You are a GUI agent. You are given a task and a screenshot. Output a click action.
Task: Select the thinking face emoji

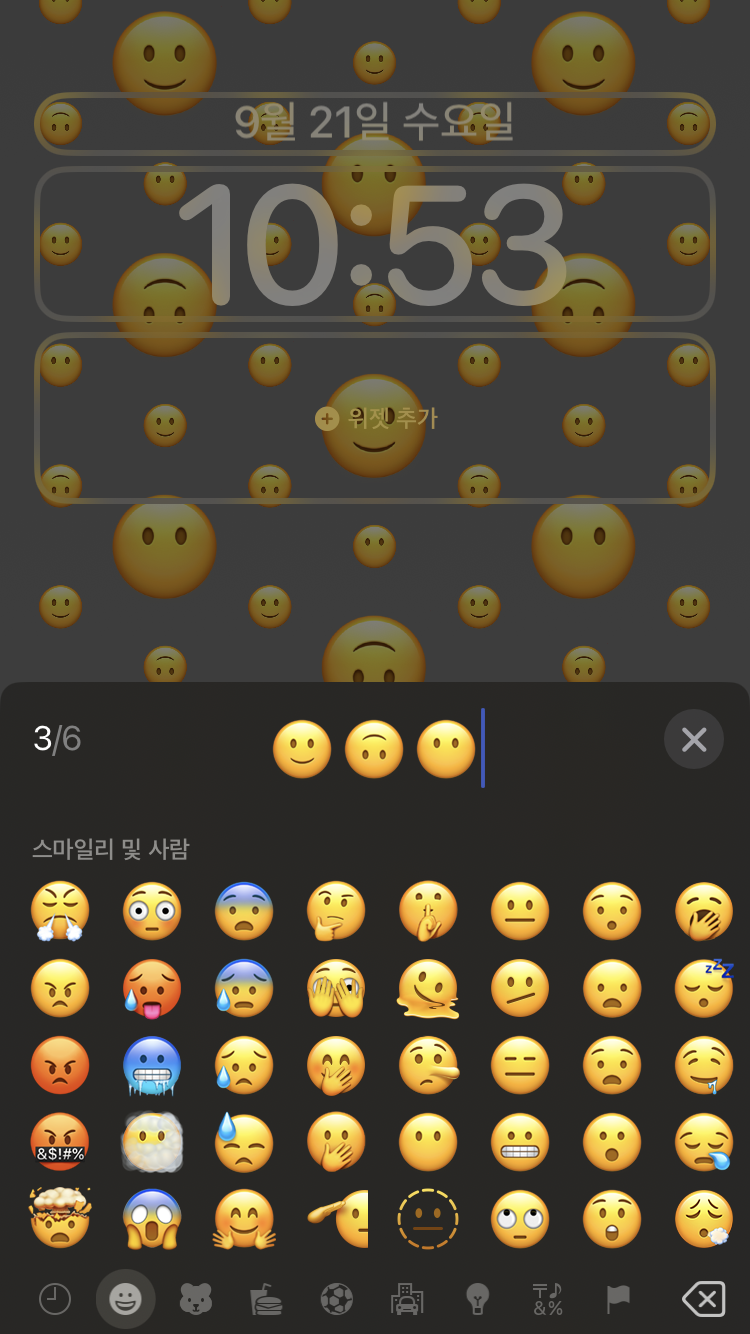(x=336, y=911)
